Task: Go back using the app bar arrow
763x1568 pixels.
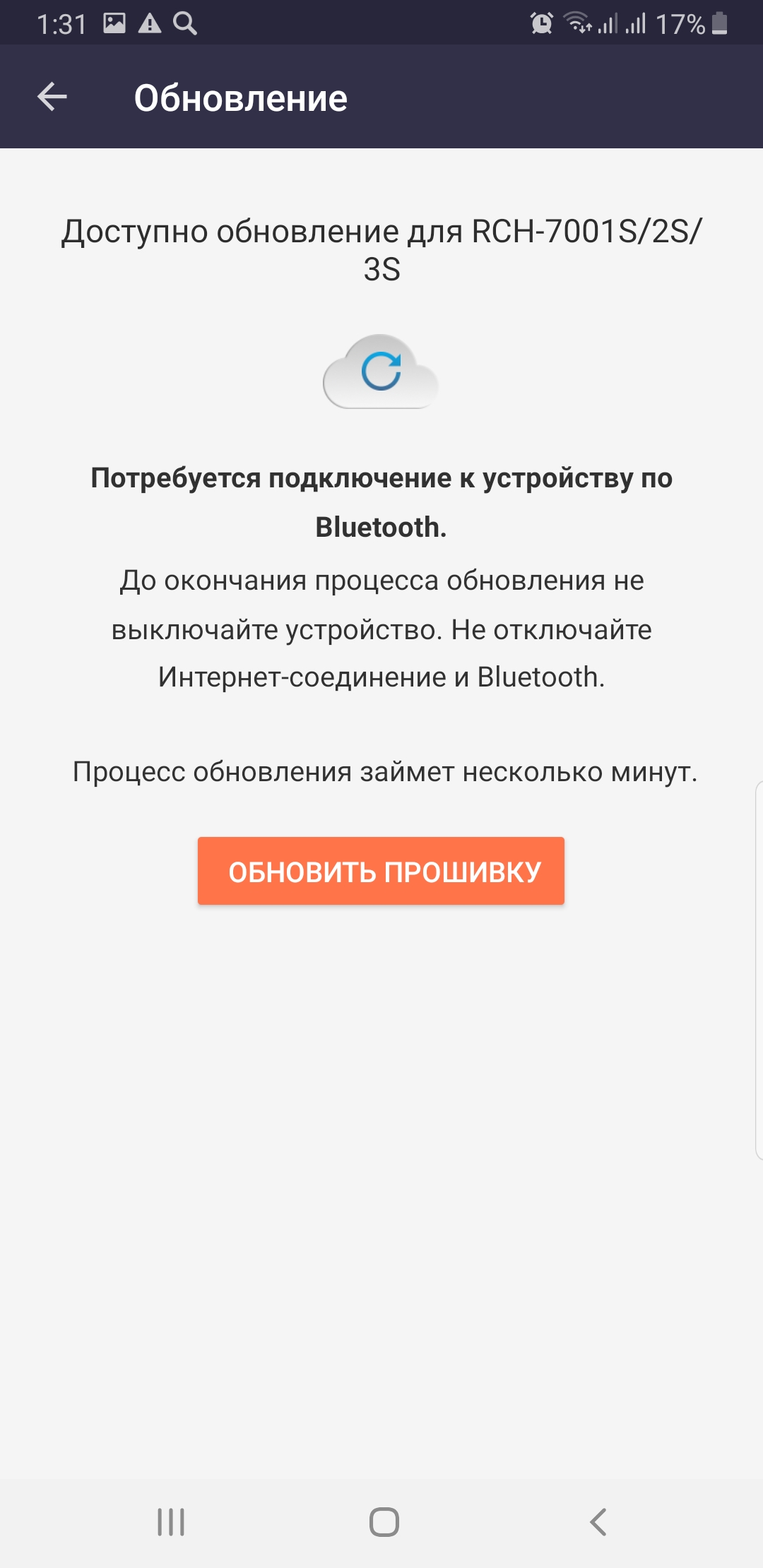Action: point(52,97)
